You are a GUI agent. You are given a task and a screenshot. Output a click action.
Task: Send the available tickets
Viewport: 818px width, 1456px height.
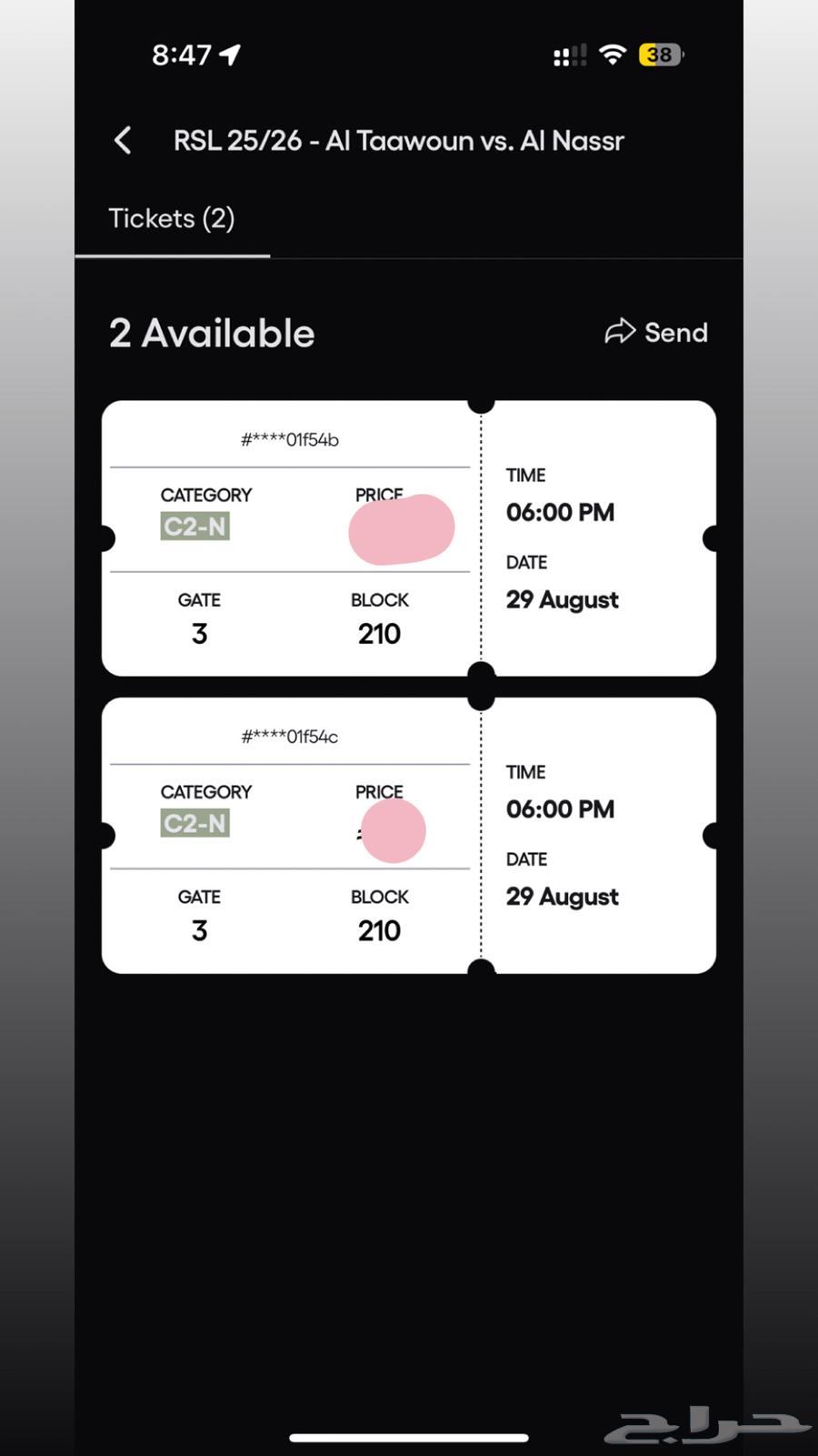(x=656, y=332)
